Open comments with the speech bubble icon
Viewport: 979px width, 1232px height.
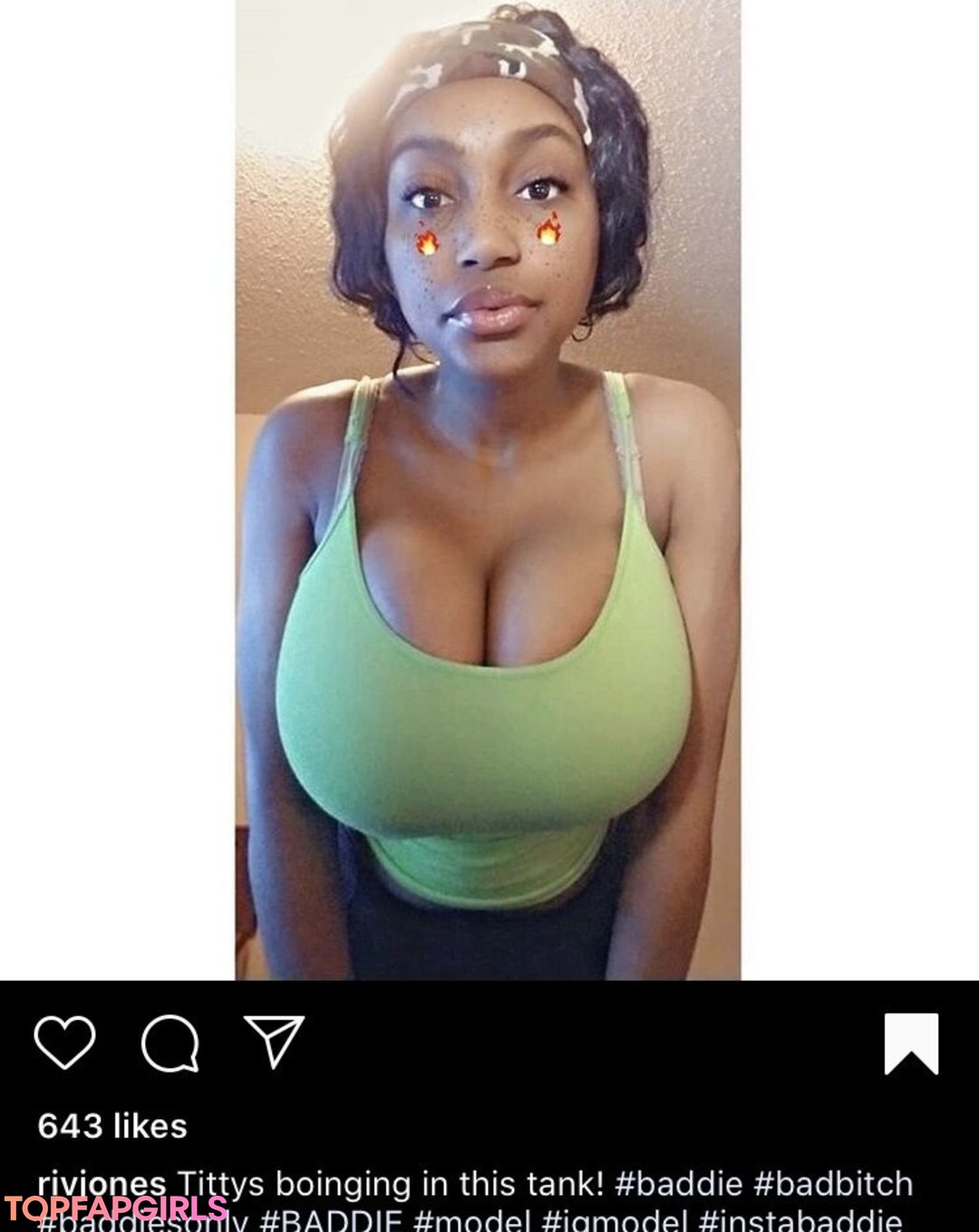pyautogui.click(x=170, y=1043)
